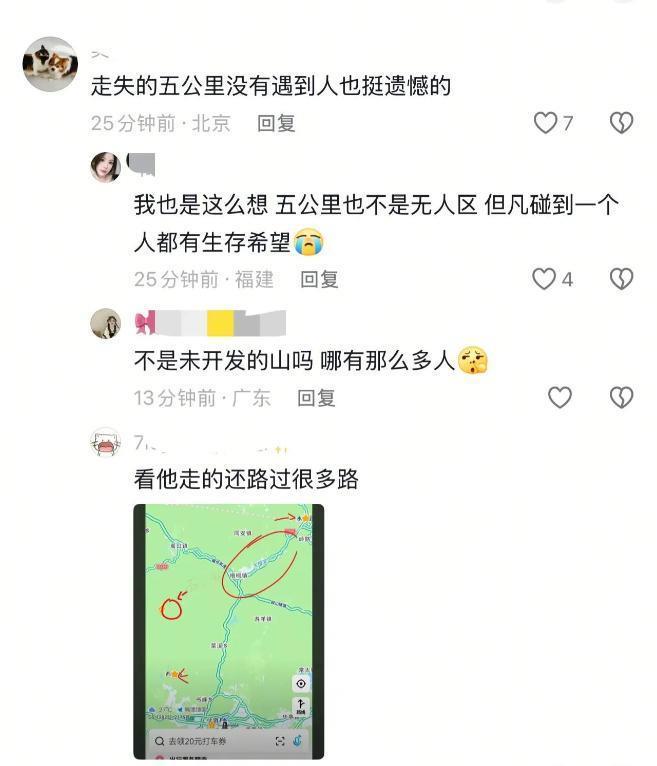Dislike the comment 走失的五公里没有遇到人
This screenshot has height=766, width=657.
(x=621, y=123)
